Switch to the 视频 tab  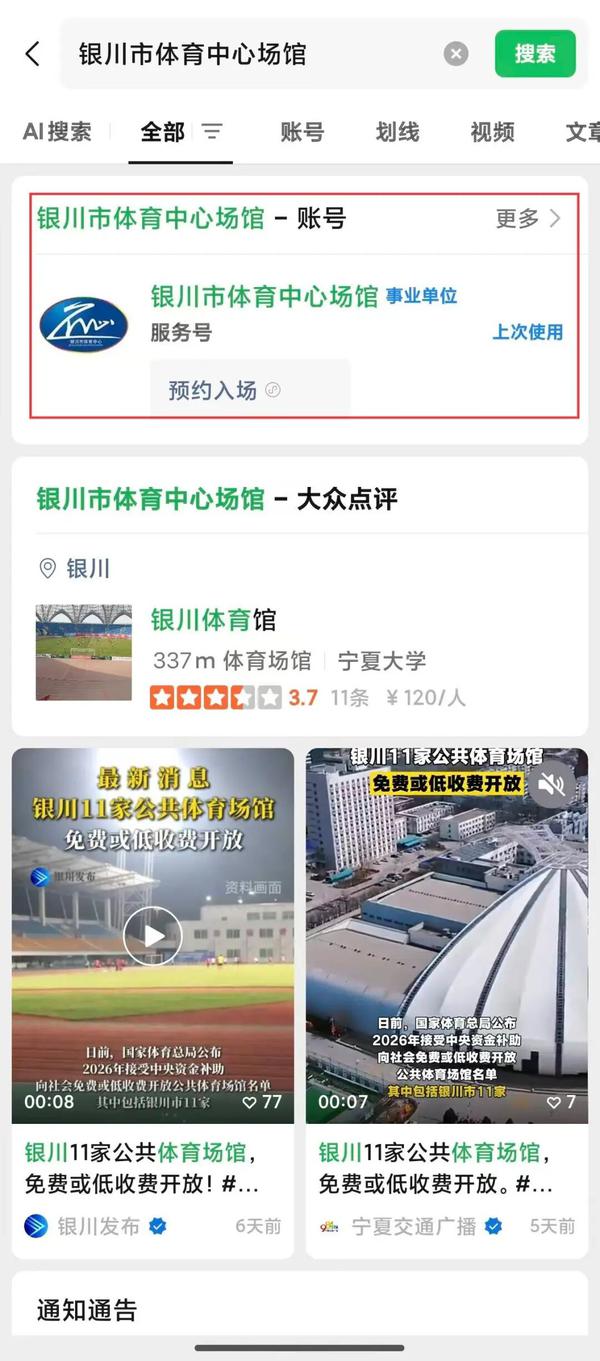click(492, 132)
